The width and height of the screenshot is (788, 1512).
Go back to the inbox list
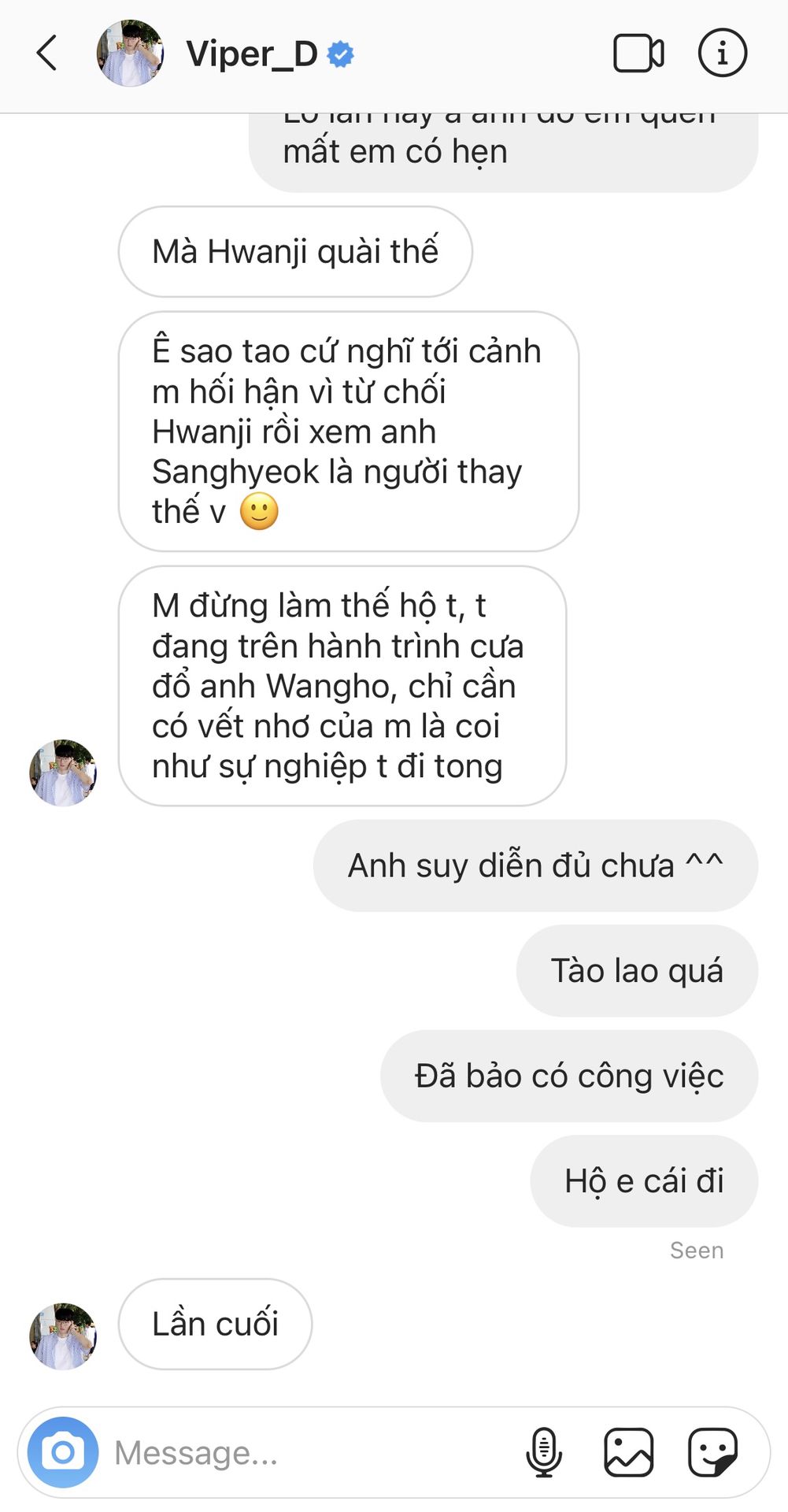(47, 54)
